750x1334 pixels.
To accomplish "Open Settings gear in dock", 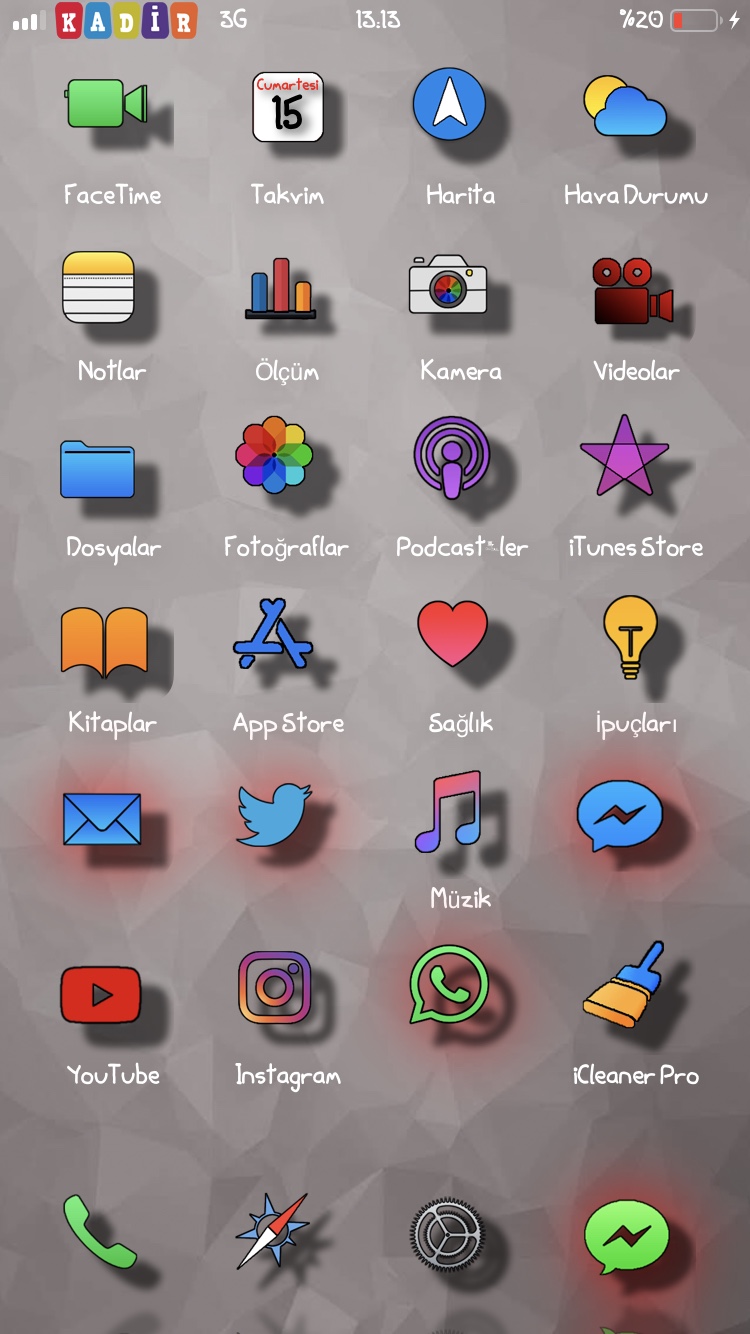I will click(446, 1236).
